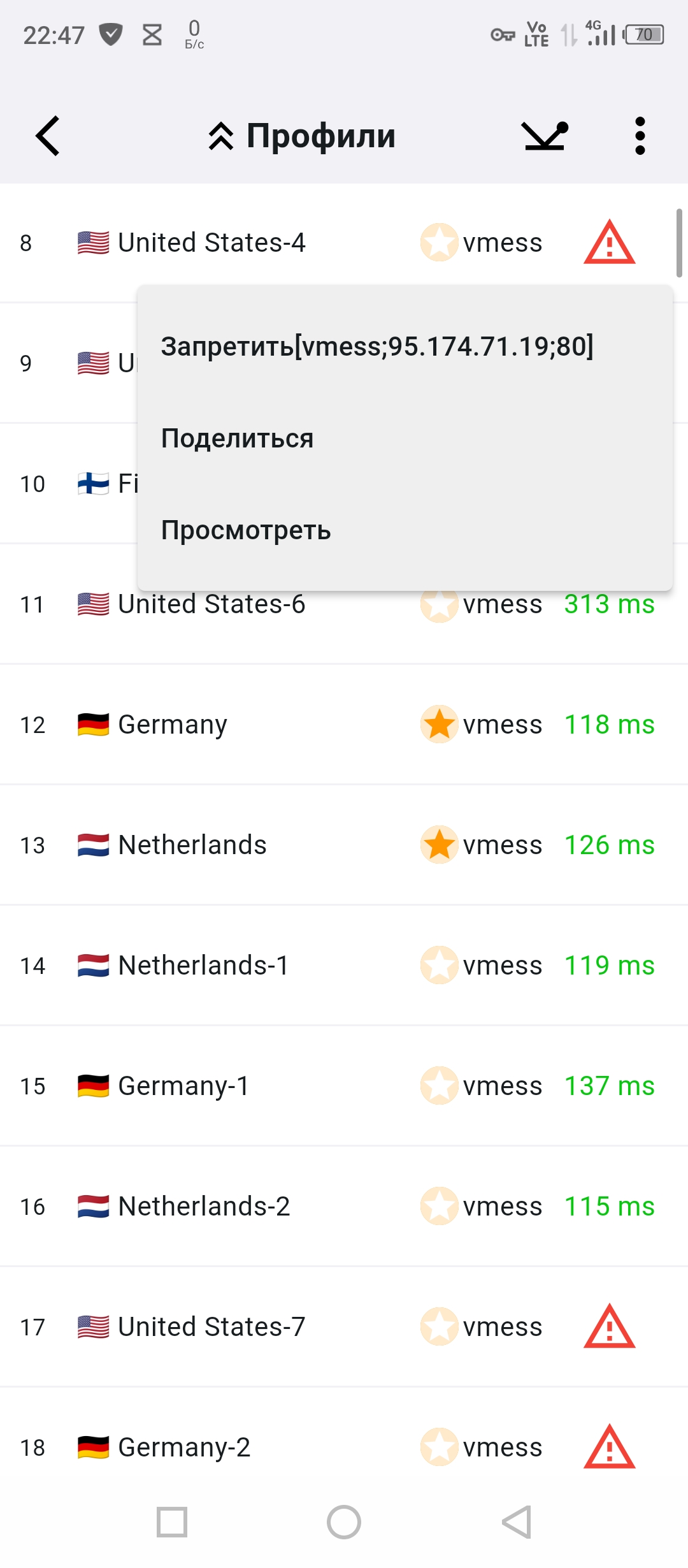The image size is (688, 1568).
Task: Open the recent apps view
Action: tap(172, 1523)
